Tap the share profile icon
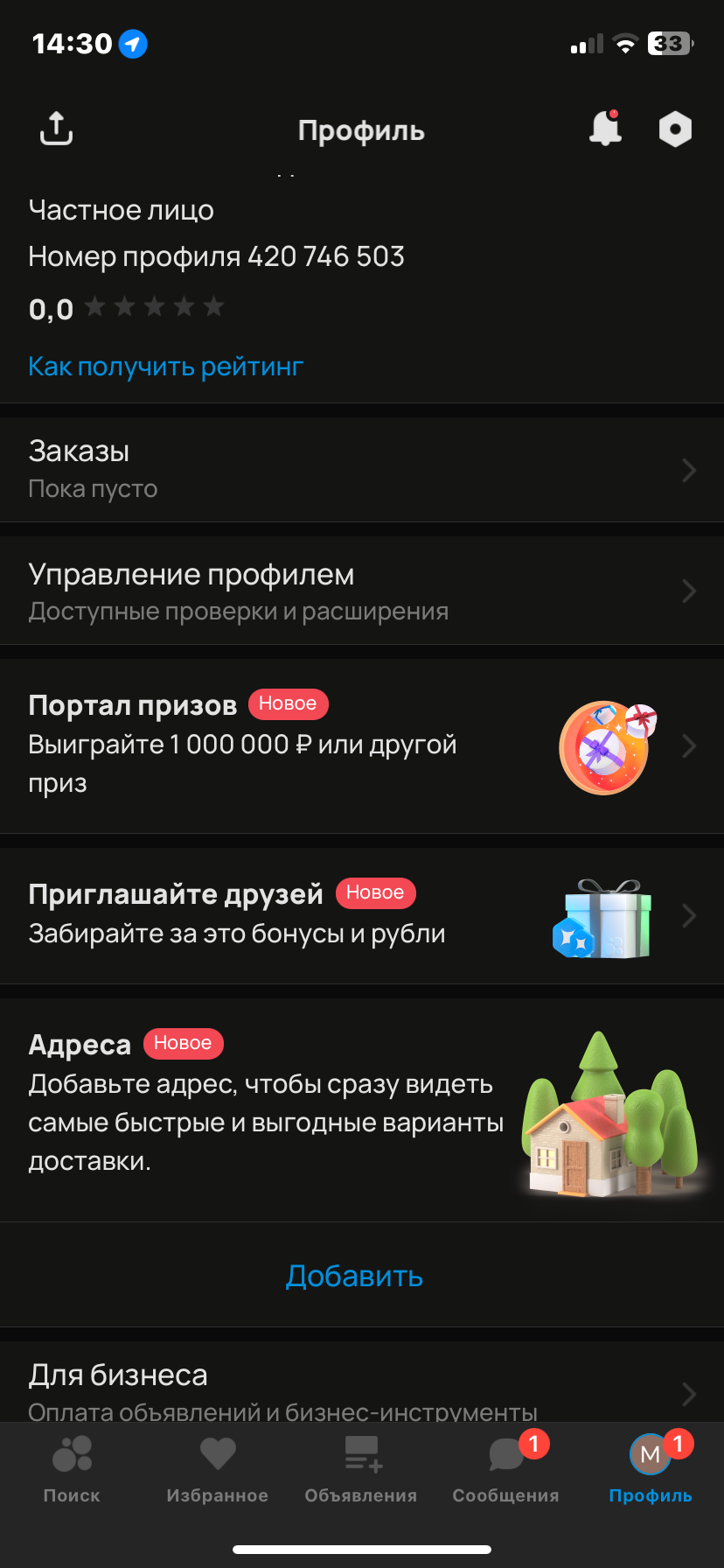The image size is (724, 1568). coord(56,129)
